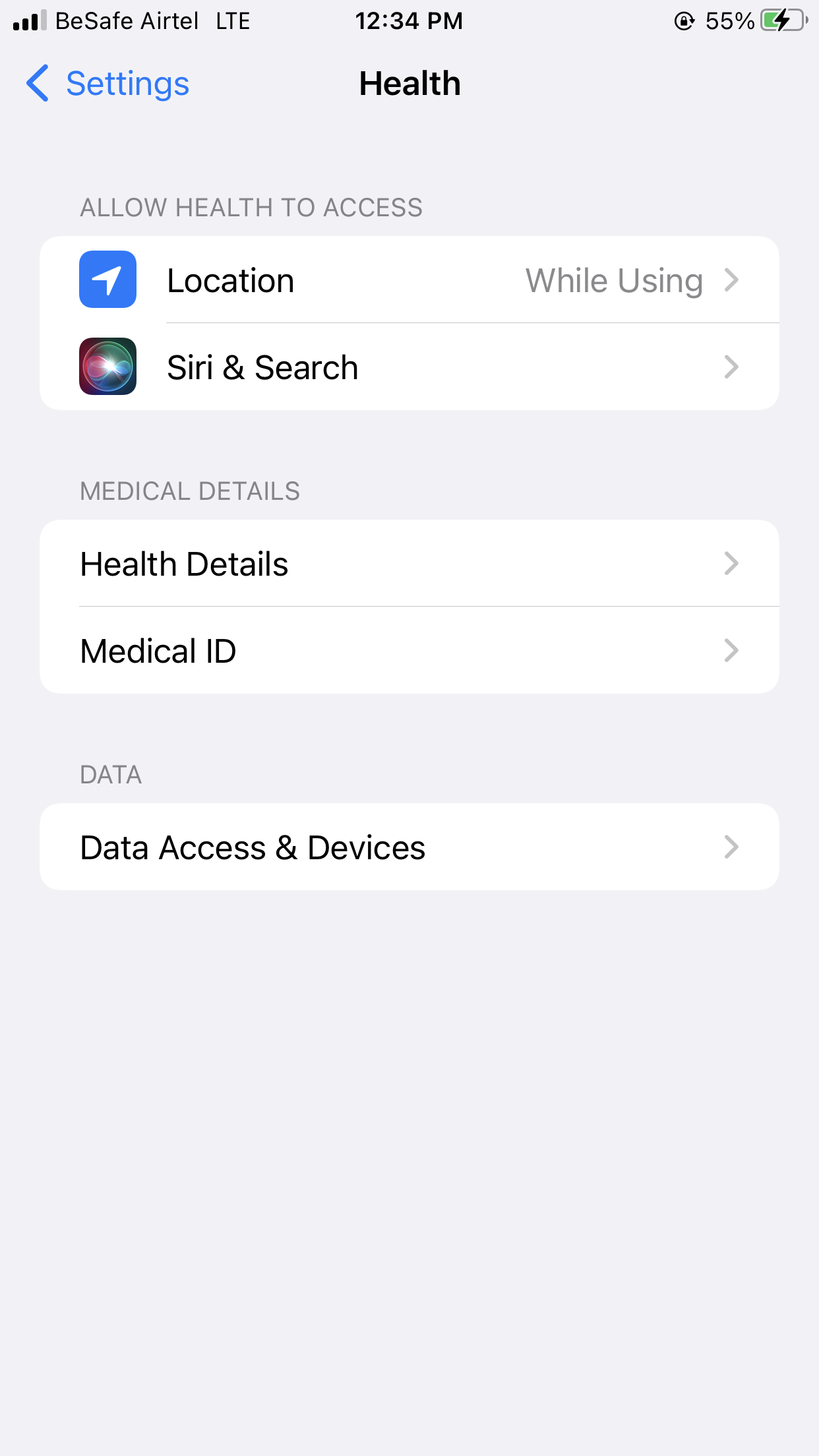Open Location access settings
Viewport: 819px width, 1456px height.
pyautogui.click(x=409, y=280)
